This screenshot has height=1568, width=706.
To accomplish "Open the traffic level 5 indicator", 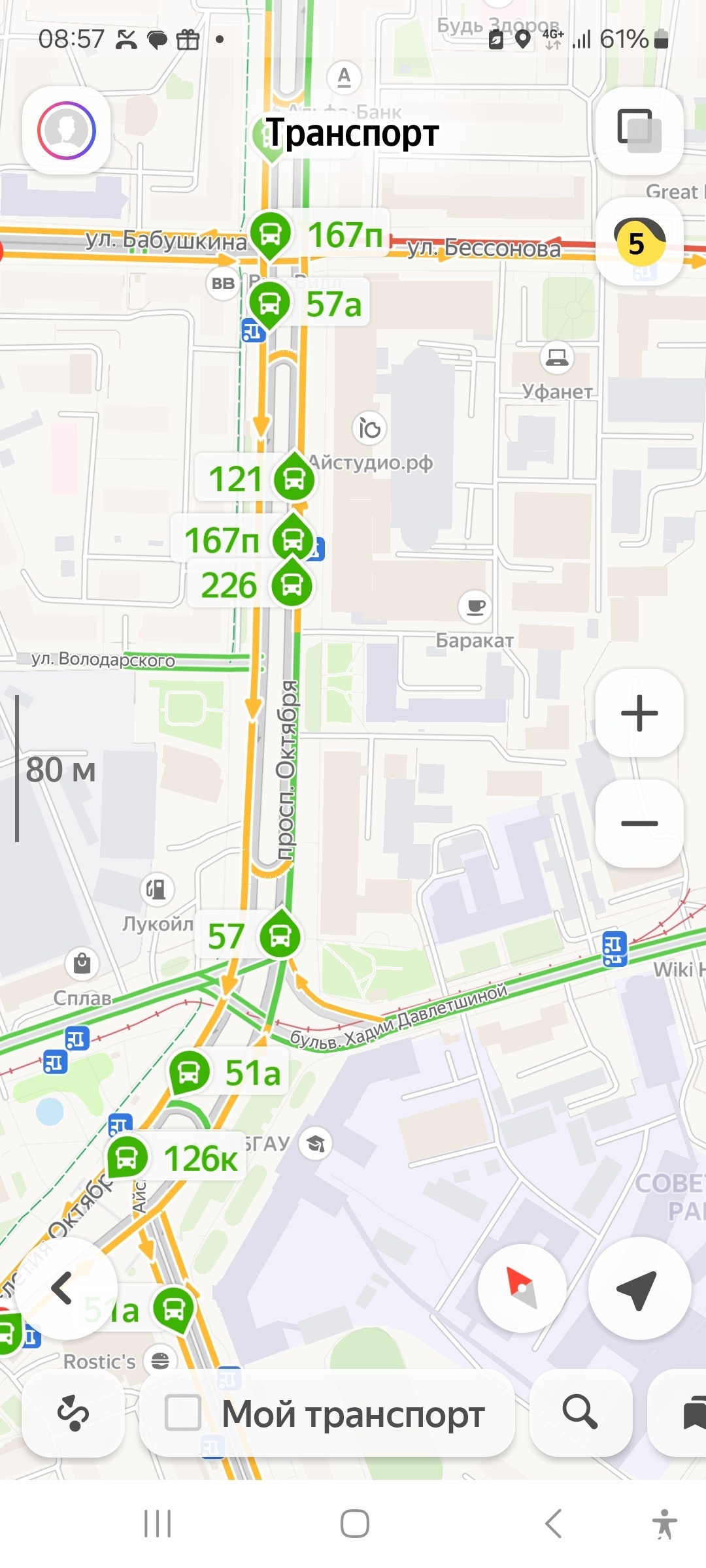I will pyautogui.click(x=639, y=242).
